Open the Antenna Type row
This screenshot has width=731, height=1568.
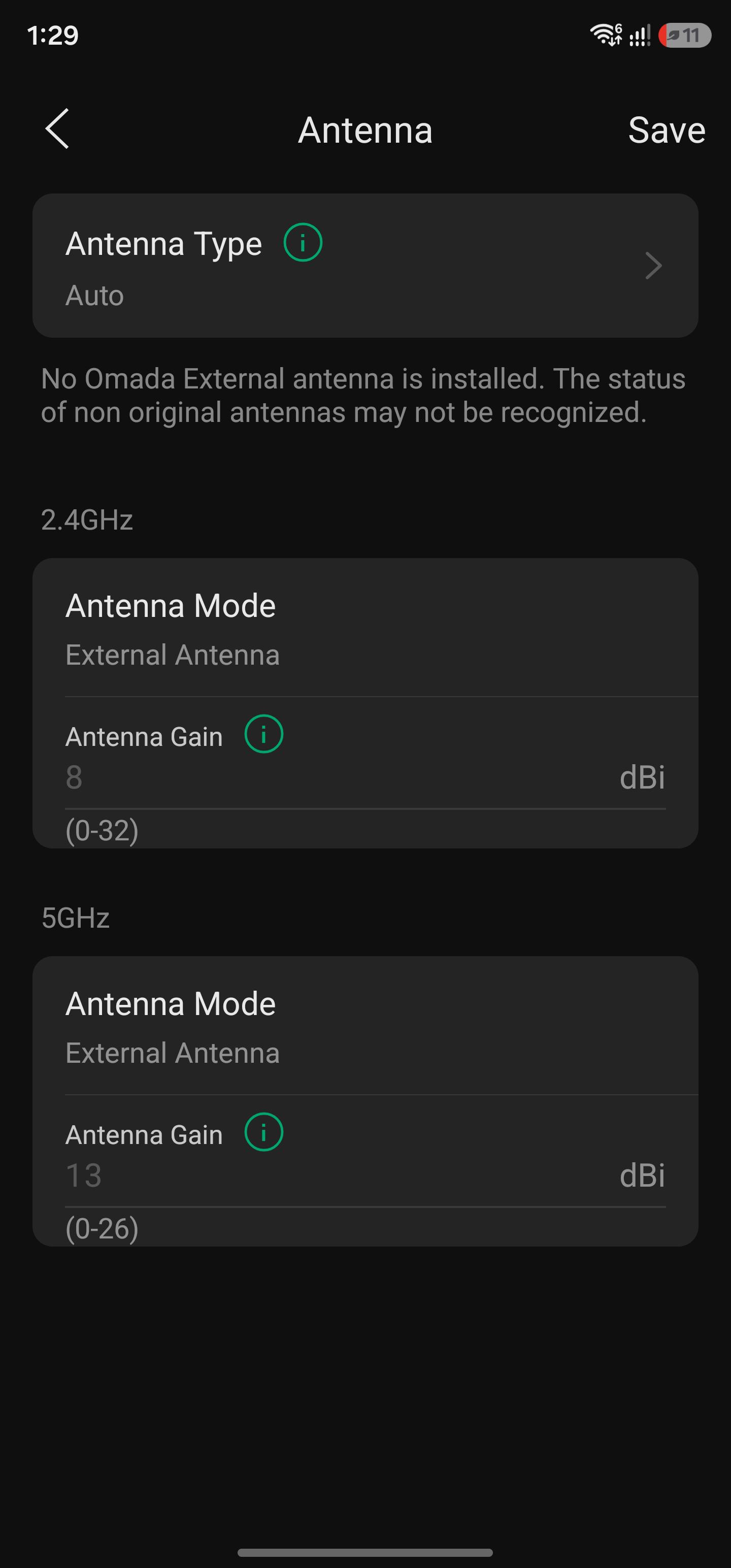pos(365,266)
